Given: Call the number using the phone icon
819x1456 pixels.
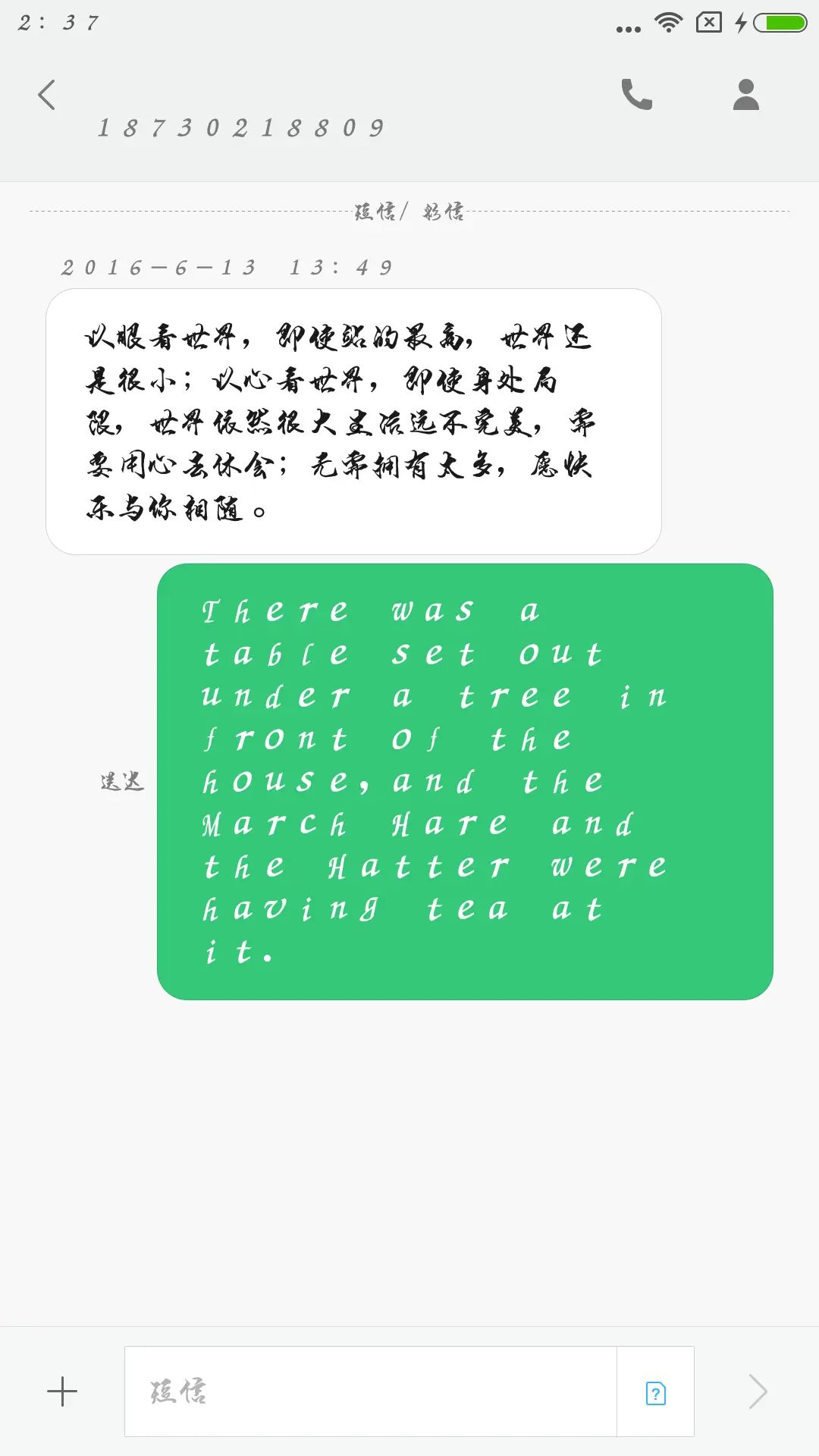Looking at the screenshot, I should 637,94.
